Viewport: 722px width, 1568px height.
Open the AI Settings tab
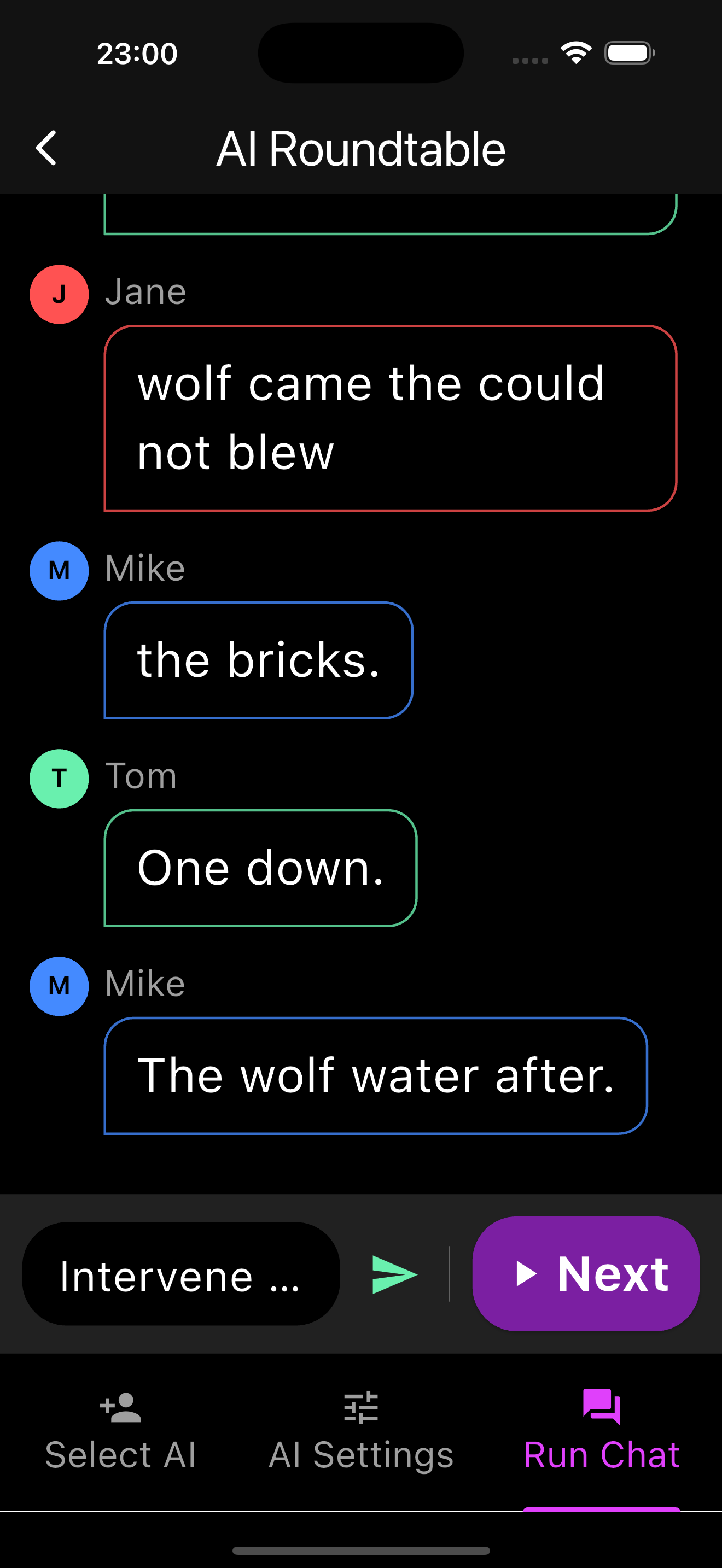click(x=361, y=1430)
